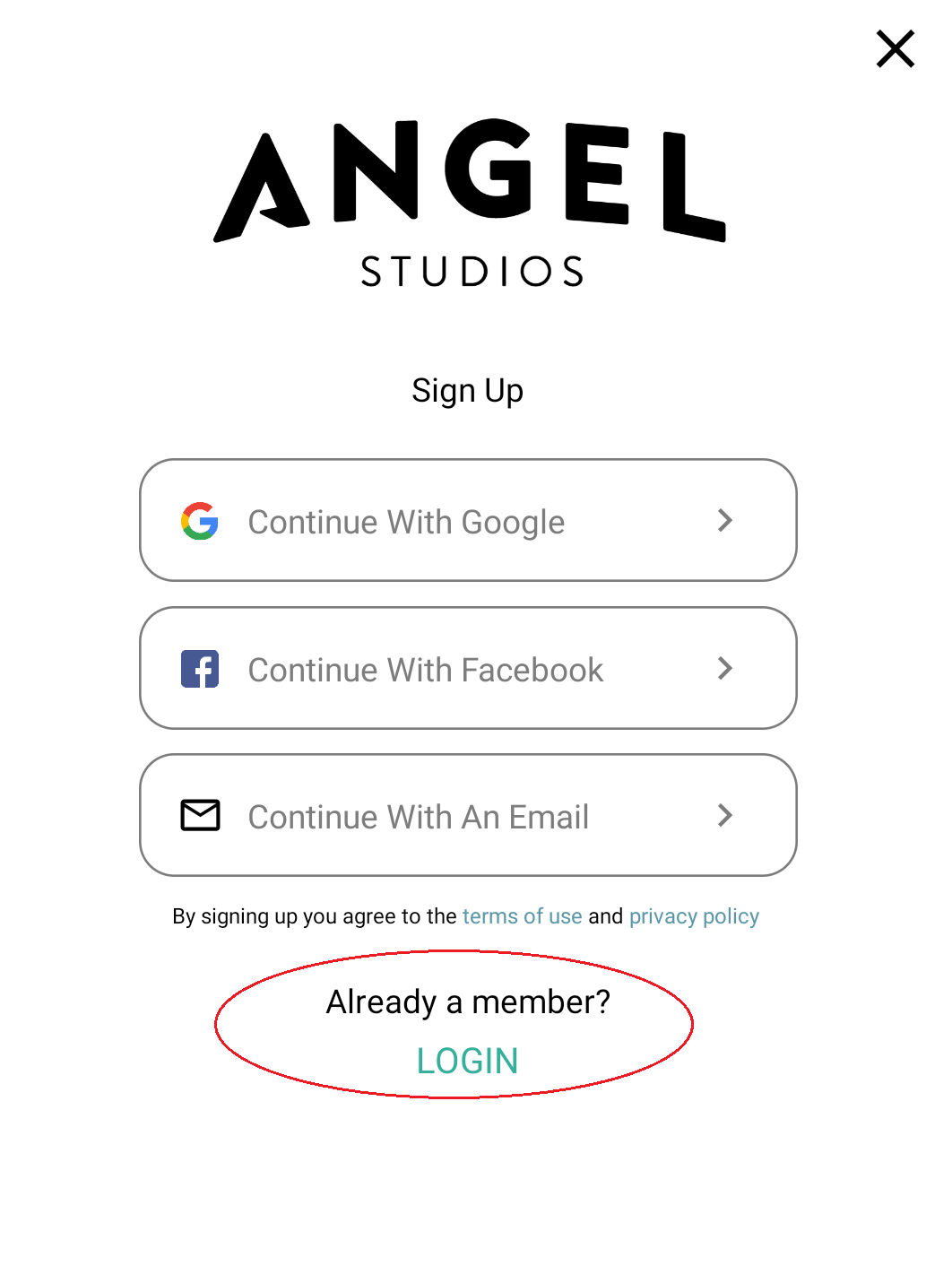Click the chevron on Continue With An Email
Image resolution: width=952 pixels, height=1266 pixels.
(725, 816)
